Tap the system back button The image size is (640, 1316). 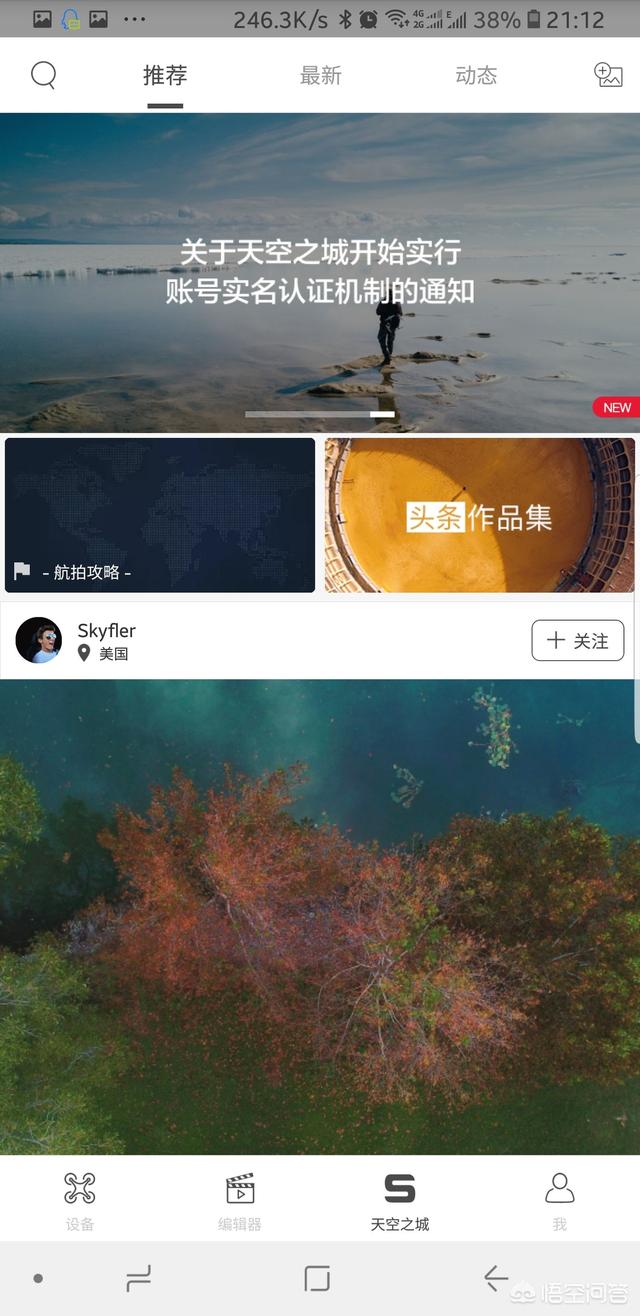[496, 1278]
